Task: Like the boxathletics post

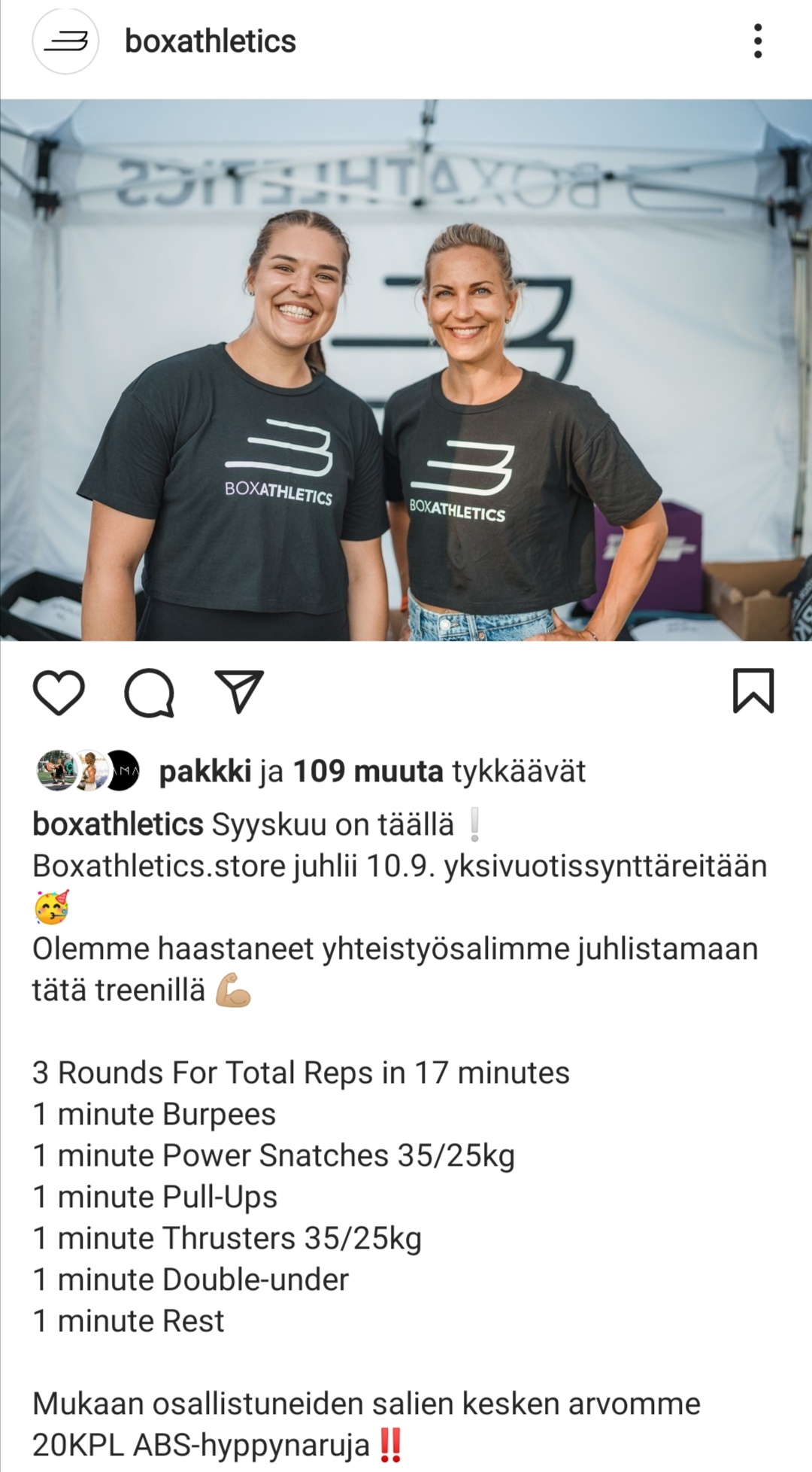Action: pos(59,692)
